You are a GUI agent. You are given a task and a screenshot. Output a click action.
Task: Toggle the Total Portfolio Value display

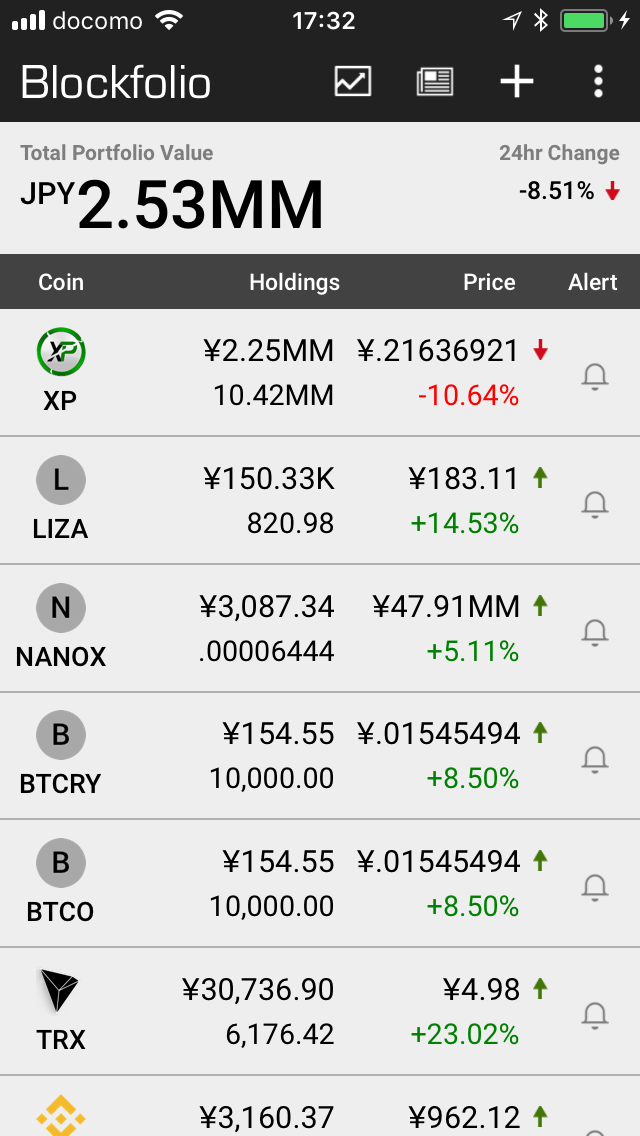click(x=172, y=189)
